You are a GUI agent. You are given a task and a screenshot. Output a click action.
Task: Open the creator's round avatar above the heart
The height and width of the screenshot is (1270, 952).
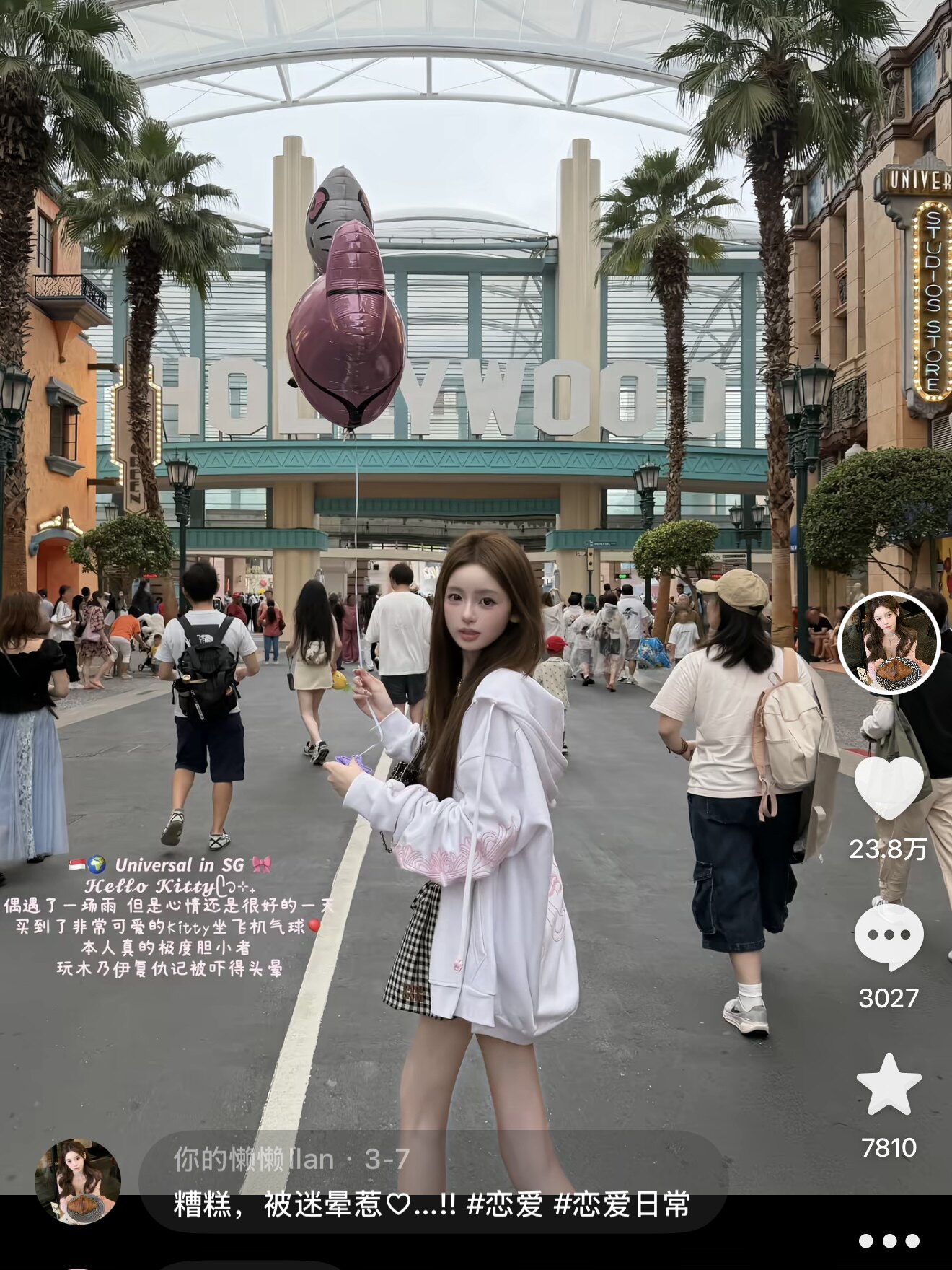click(x=889, y=643)
